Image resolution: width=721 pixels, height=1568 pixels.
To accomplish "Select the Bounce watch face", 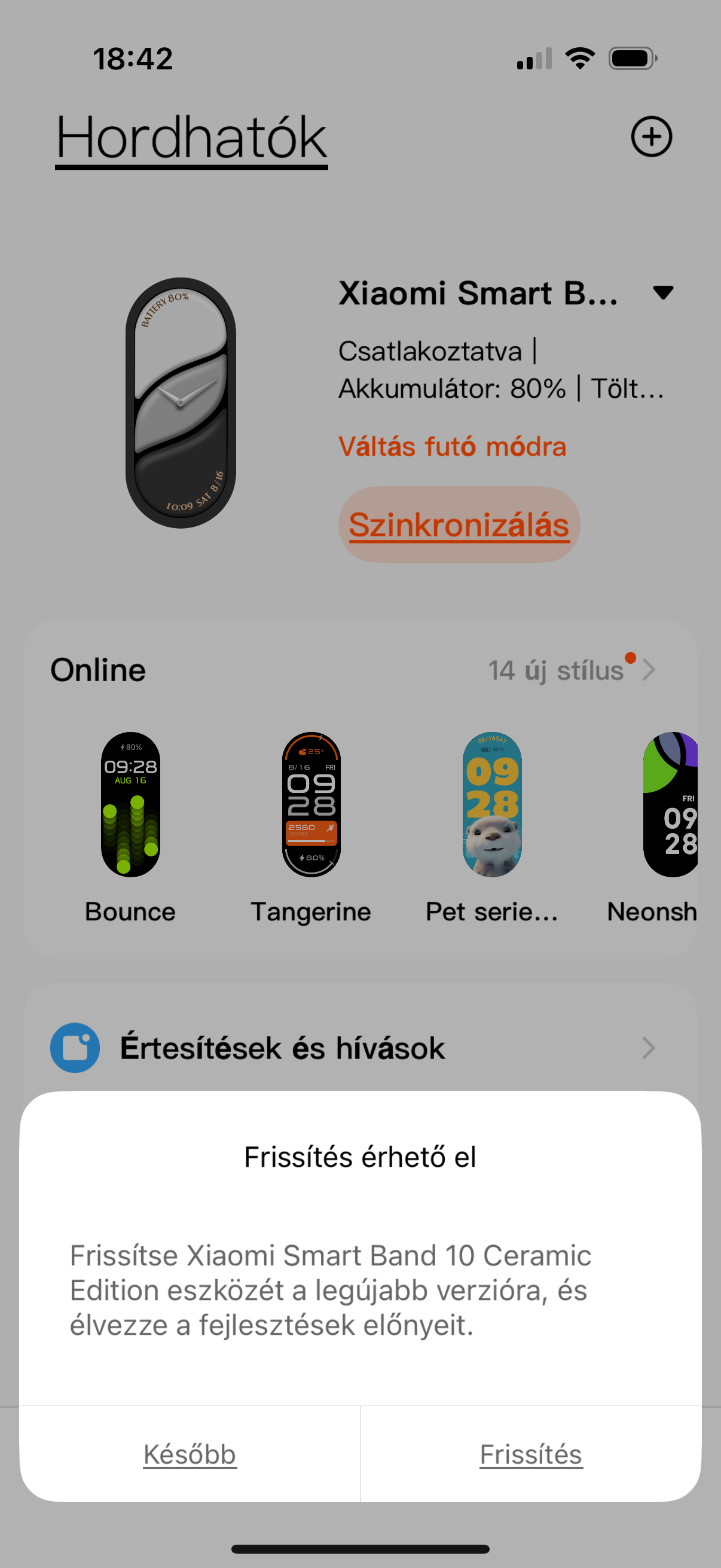I will click(x=130, y=828).
